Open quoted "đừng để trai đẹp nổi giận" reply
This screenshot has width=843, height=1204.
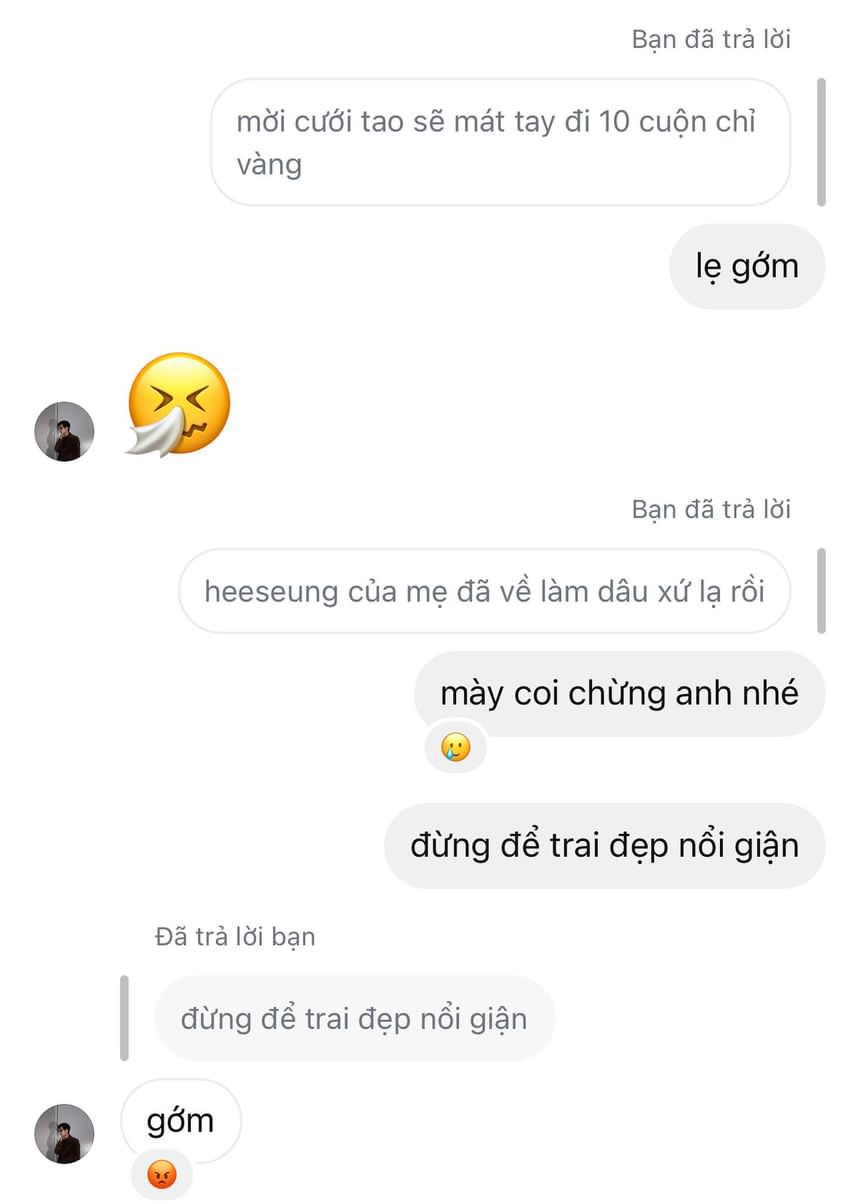click(354, 1019)
